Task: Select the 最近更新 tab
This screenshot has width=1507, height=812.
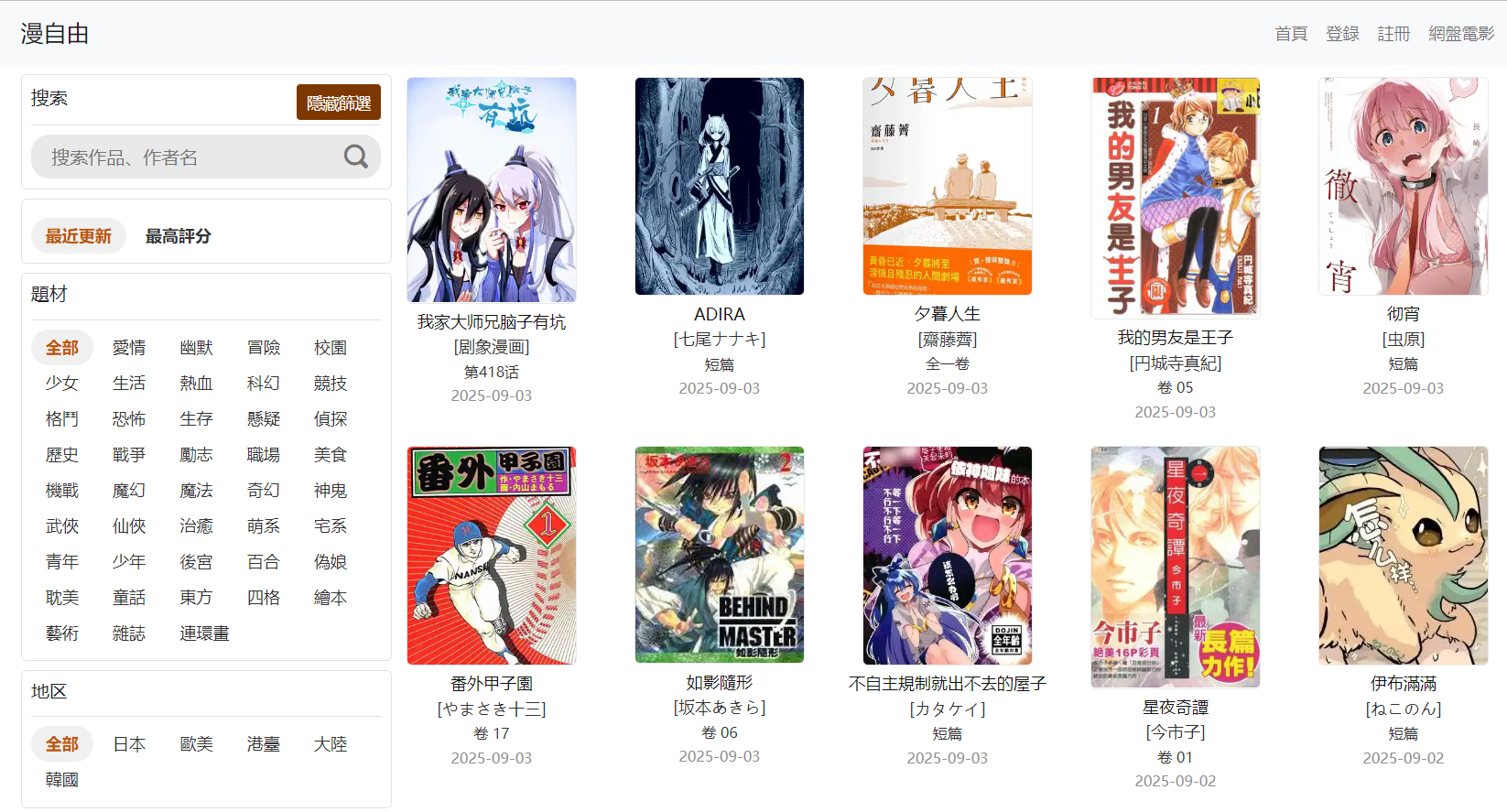Action: pos(79,236)
